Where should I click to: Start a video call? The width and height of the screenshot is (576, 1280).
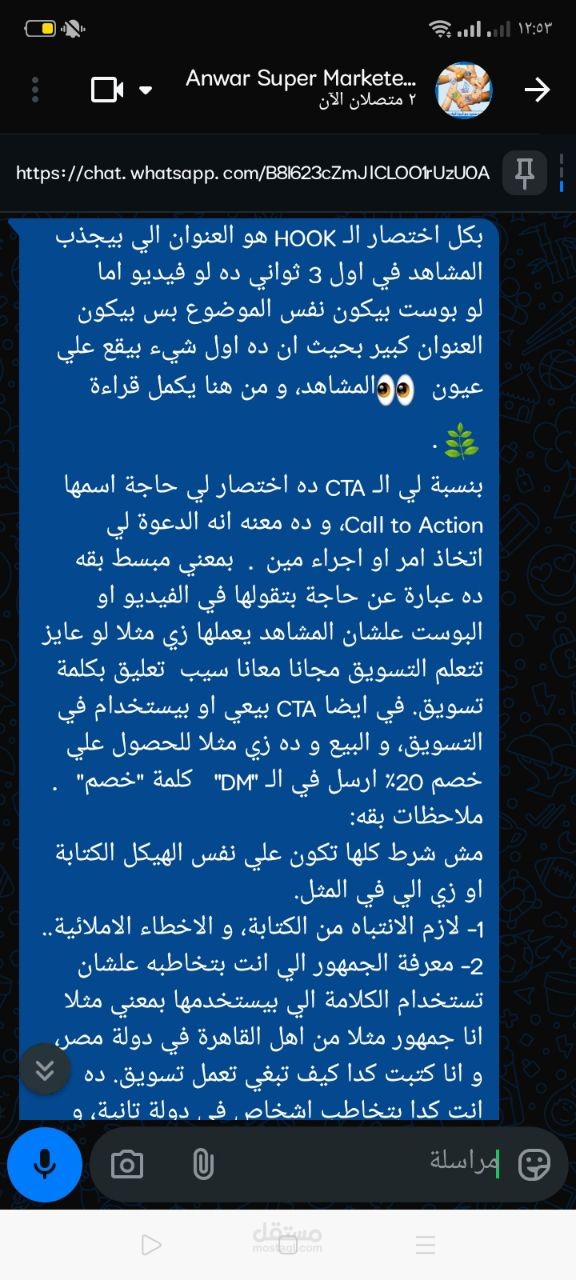point(107,90)
